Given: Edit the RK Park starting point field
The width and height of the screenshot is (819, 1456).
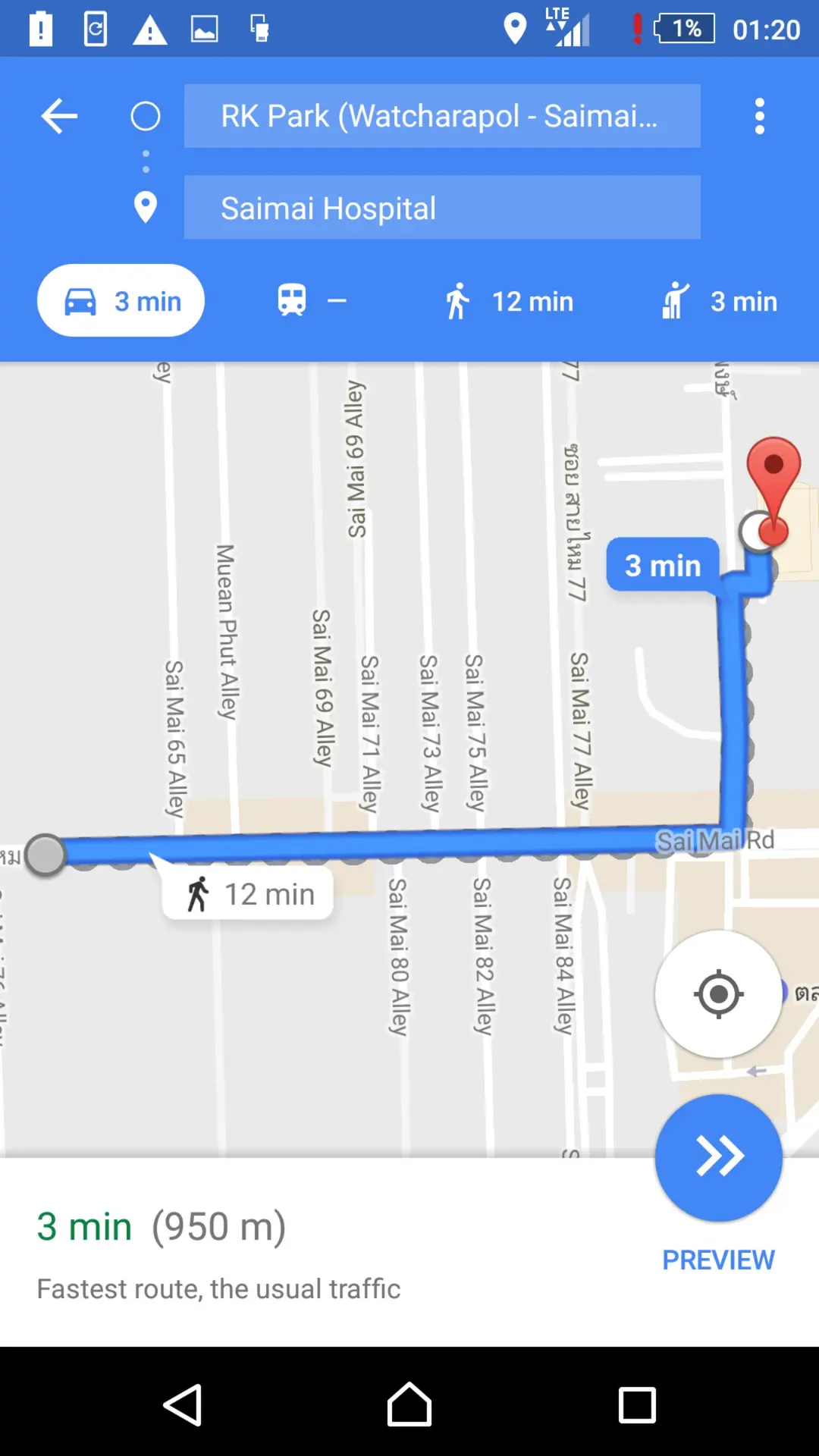Looking at the screenshot, I should [x=442, y=116].
